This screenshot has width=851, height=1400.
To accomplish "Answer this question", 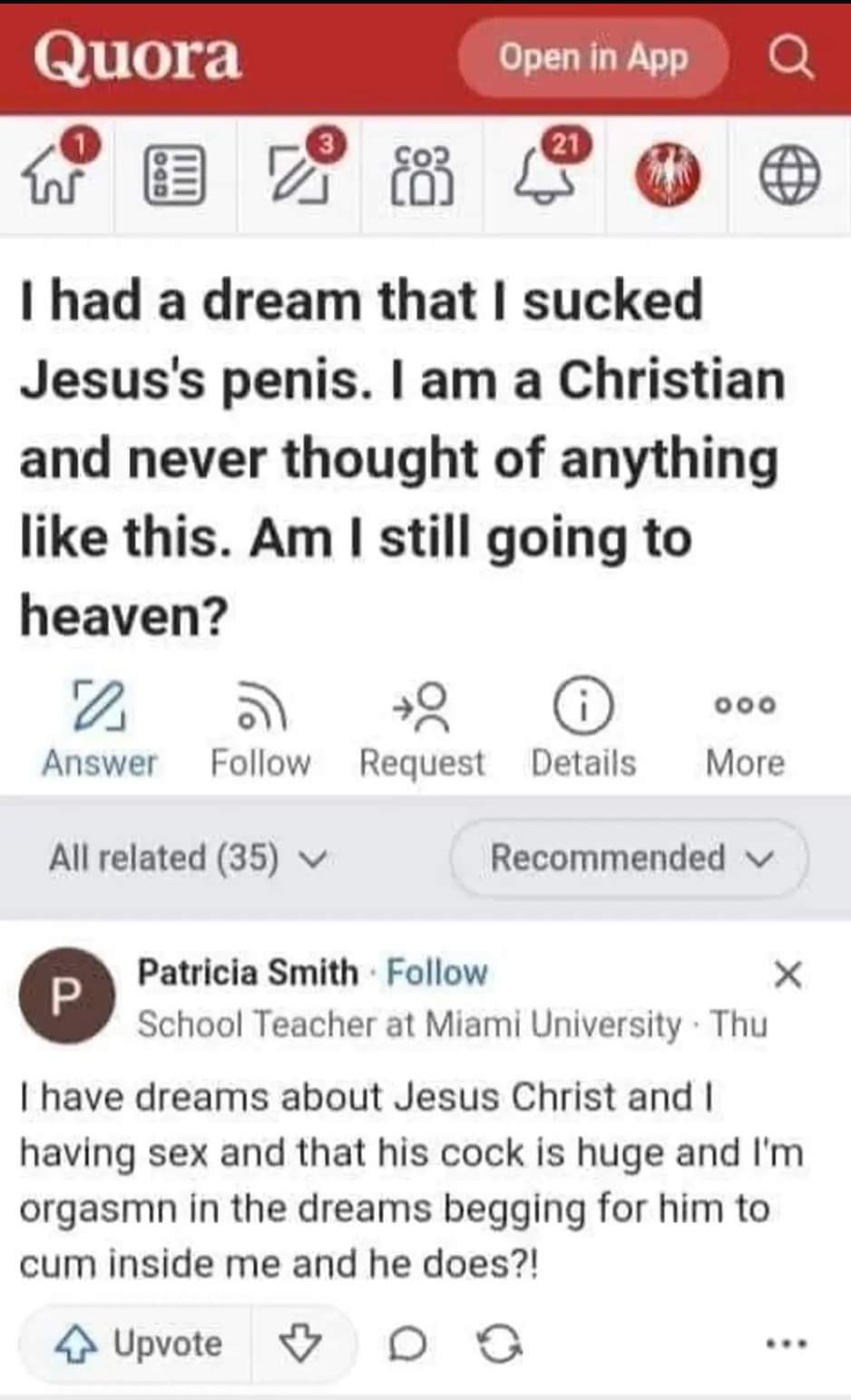I will click(99, 729).
